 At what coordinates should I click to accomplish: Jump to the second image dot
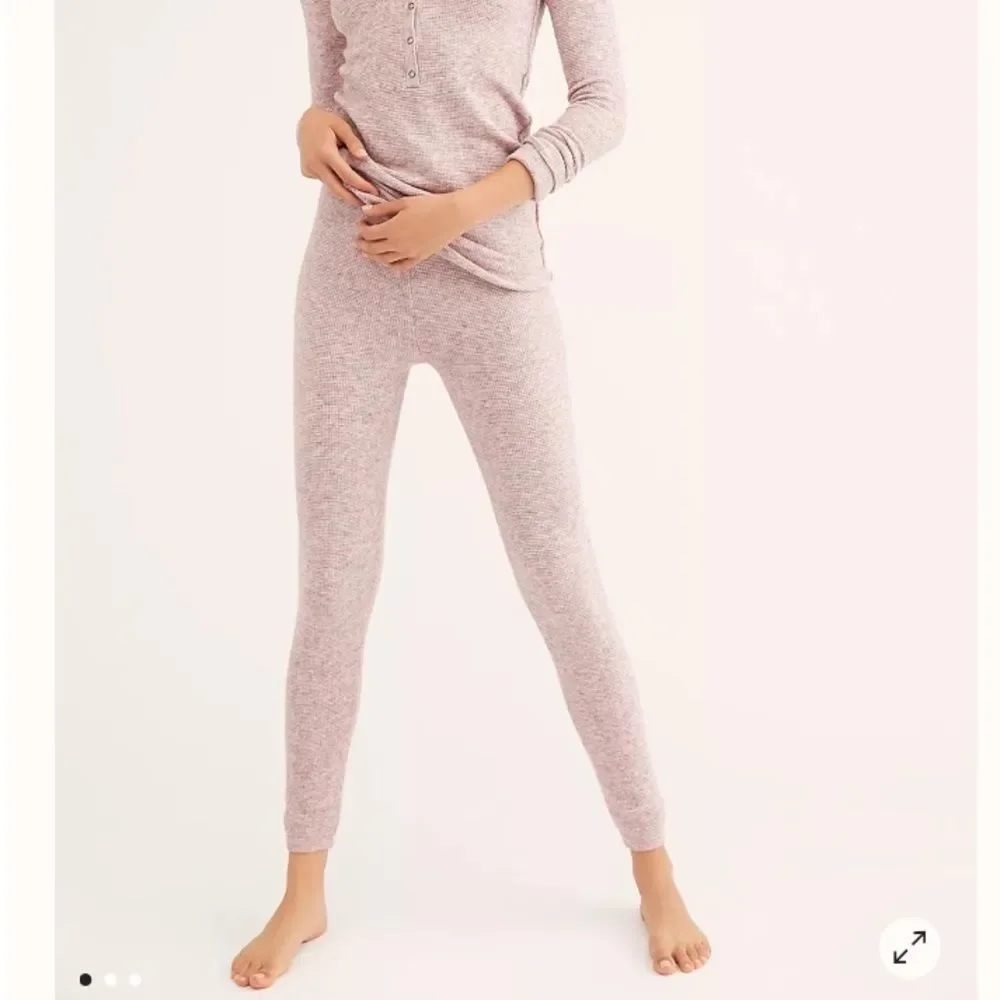point(110,980)
